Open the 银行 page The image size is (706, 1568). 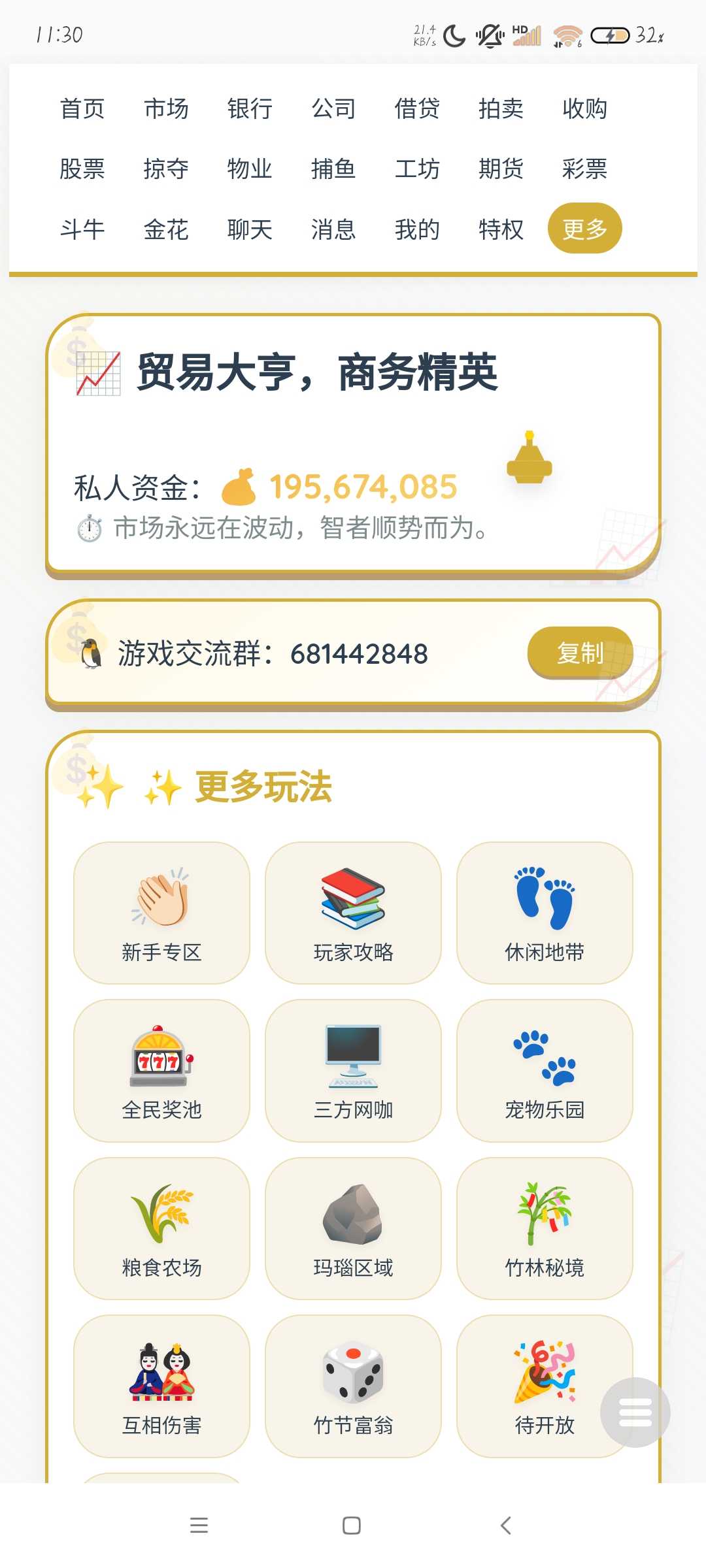(x=250, y=108)
